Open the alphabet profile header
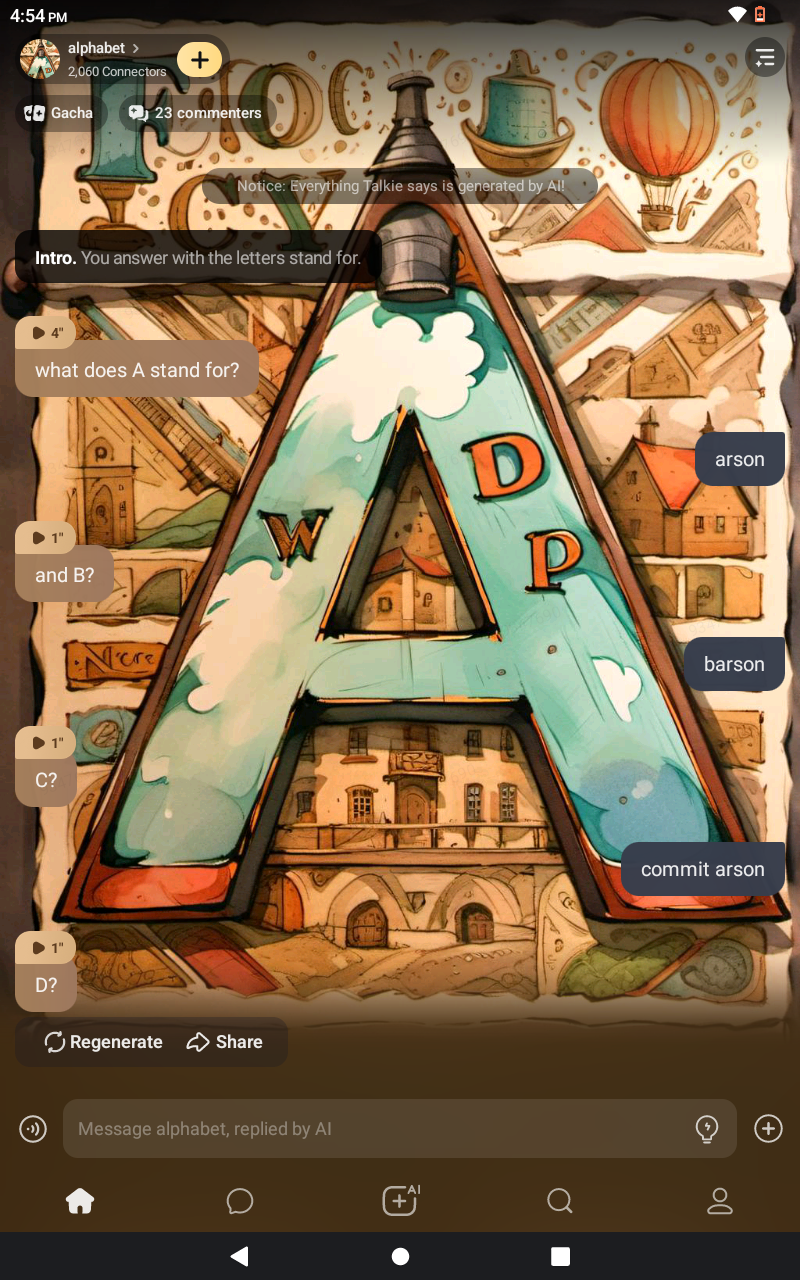 pyautogui.click(x=100, y=59)
